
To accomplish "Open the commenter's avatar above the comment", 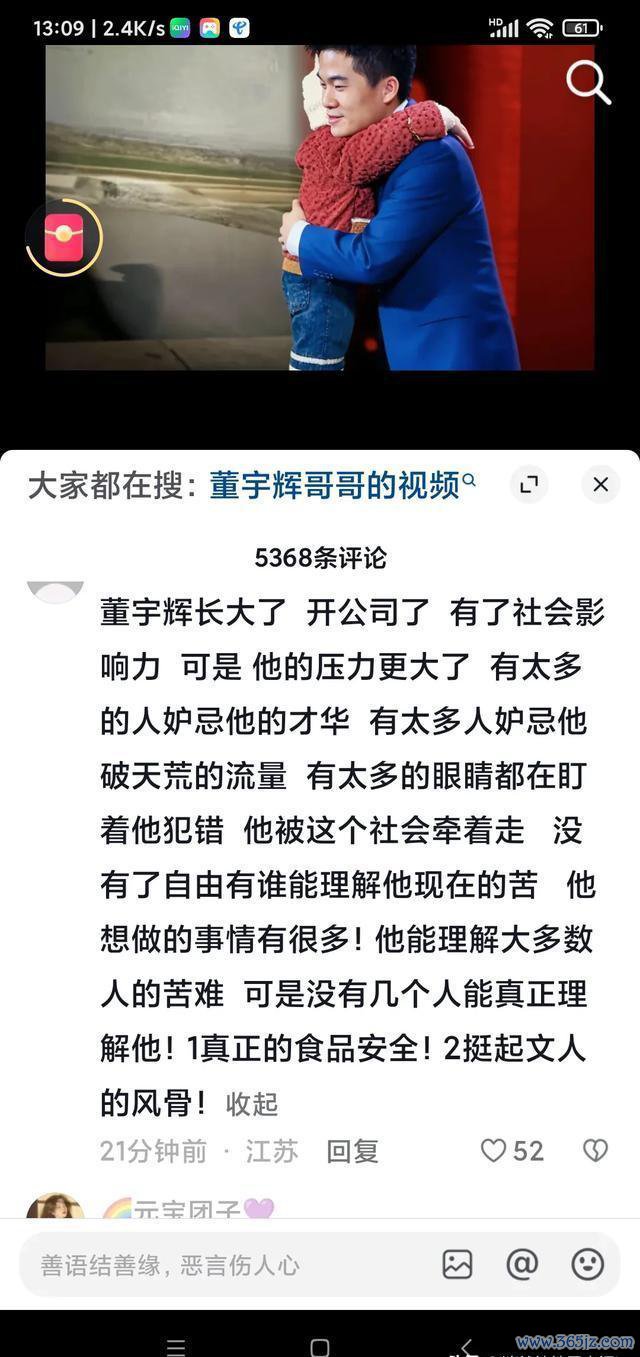I will click(x=55, y=592).
